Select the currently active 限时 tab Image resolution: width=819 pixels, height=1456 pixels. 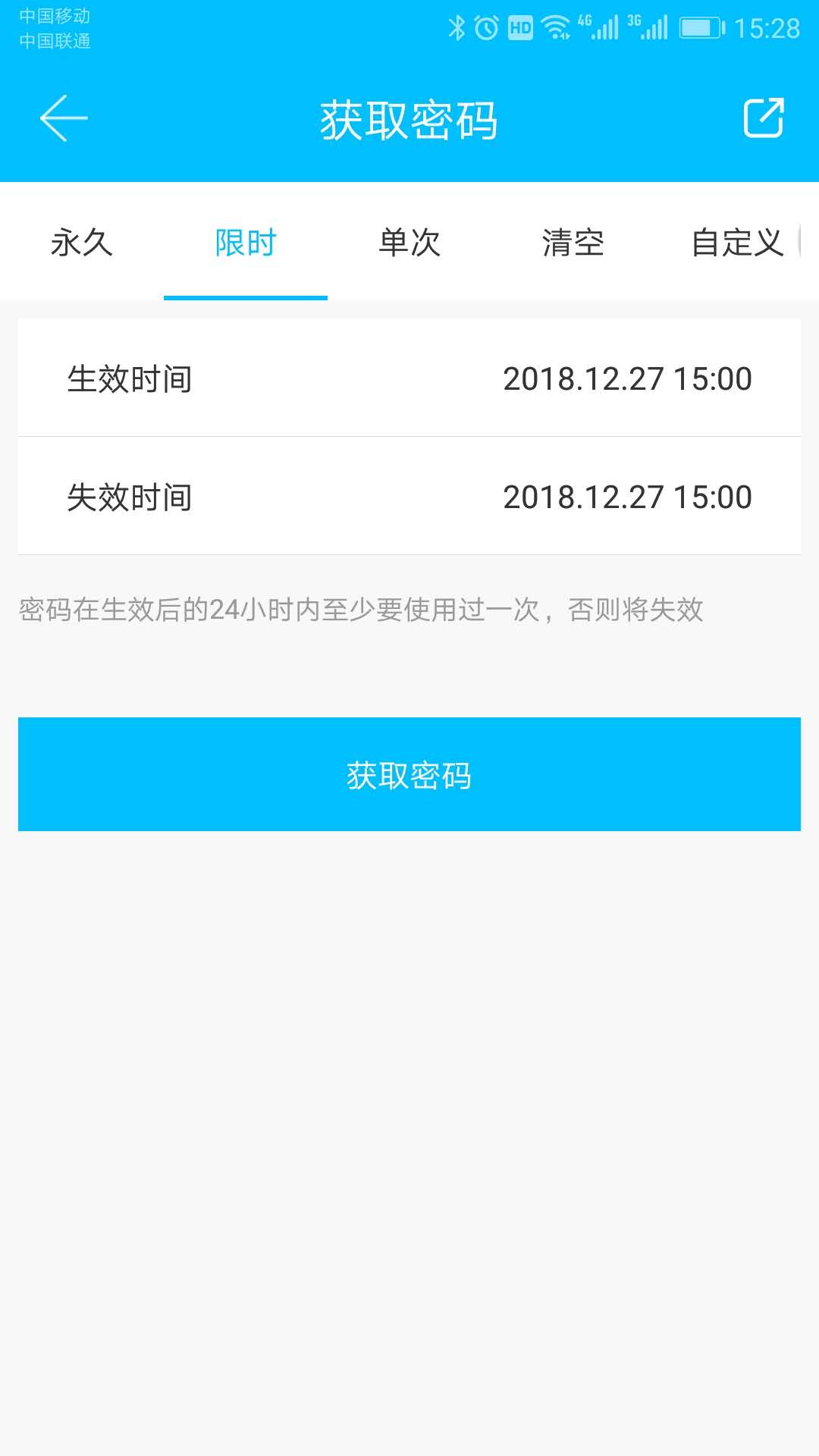pyautogui.click(x=245, y=243)
